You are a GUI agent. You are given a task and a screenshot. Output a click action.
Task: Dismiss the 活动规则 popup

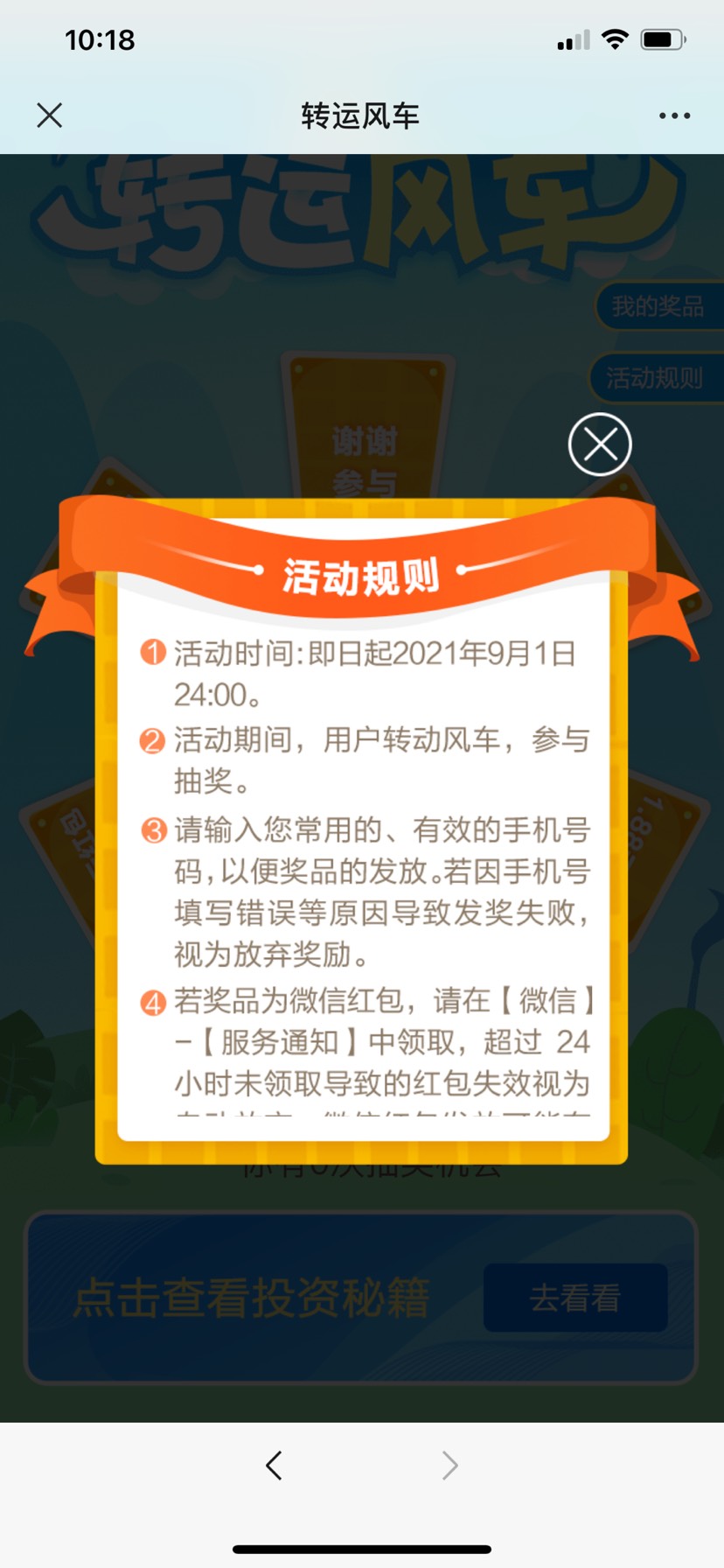pyautogui.click(x=600, y=444)
